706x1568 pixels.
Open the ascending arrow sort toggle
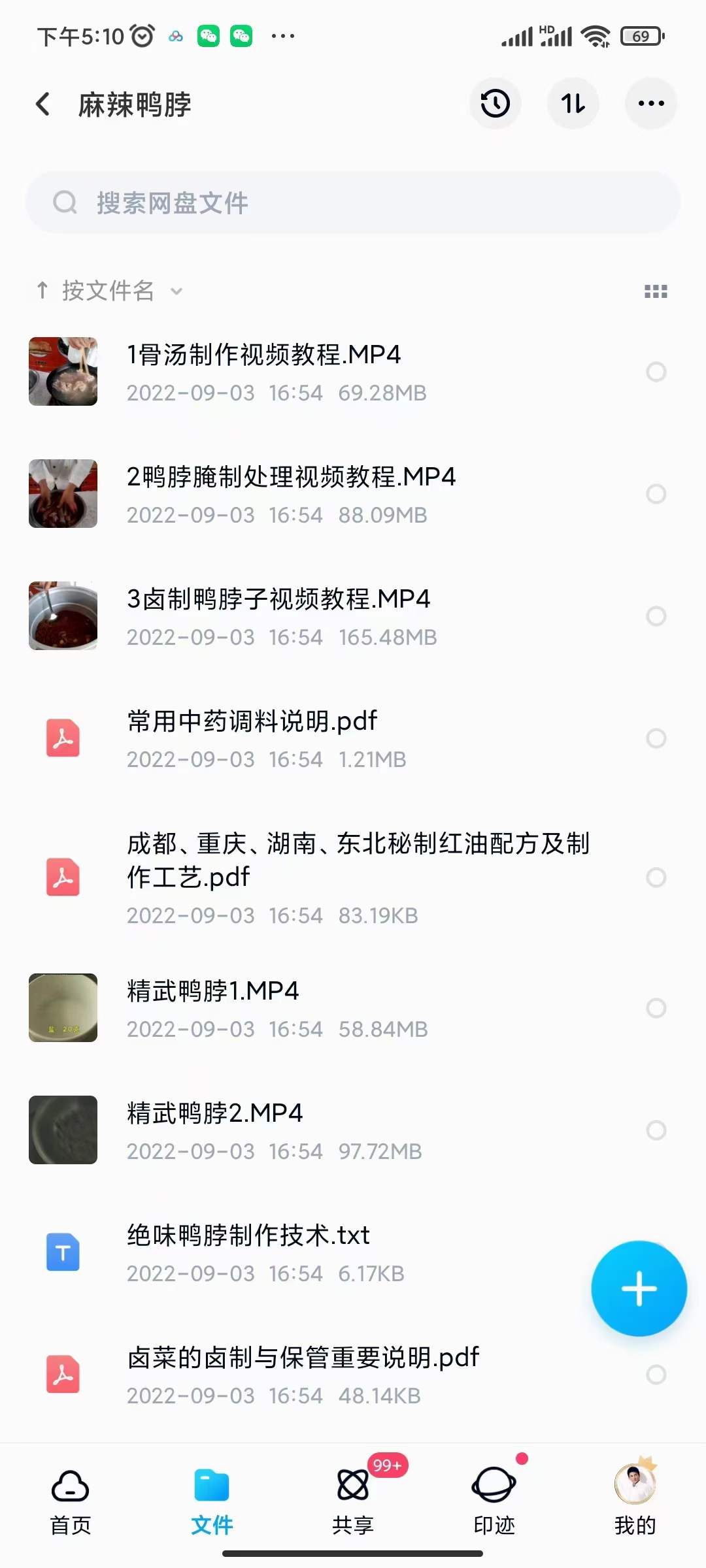pyautogui.click(x=43, y=290)
